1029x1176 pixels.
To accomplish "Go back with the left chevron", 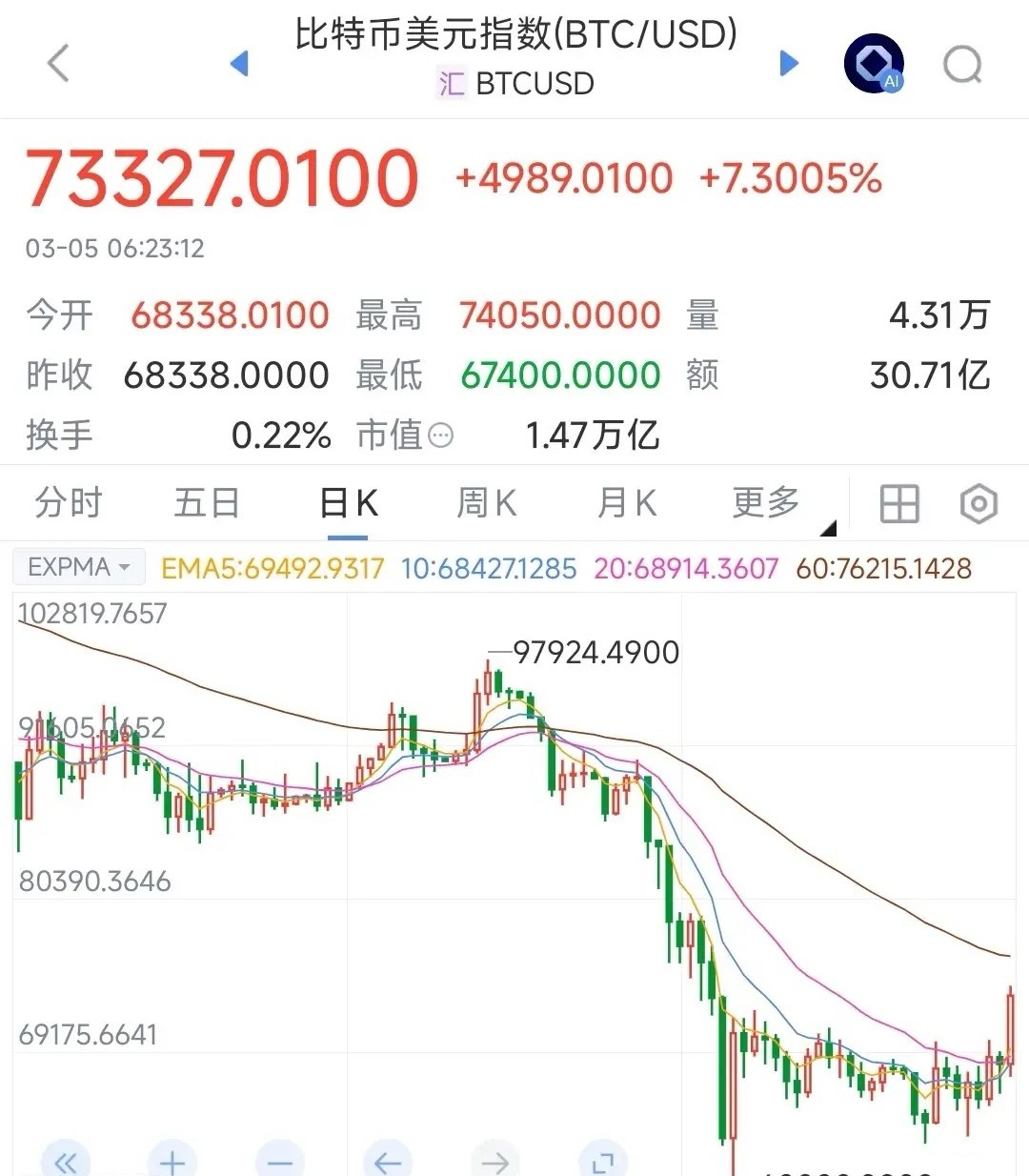I will click(x=57, y=64).
